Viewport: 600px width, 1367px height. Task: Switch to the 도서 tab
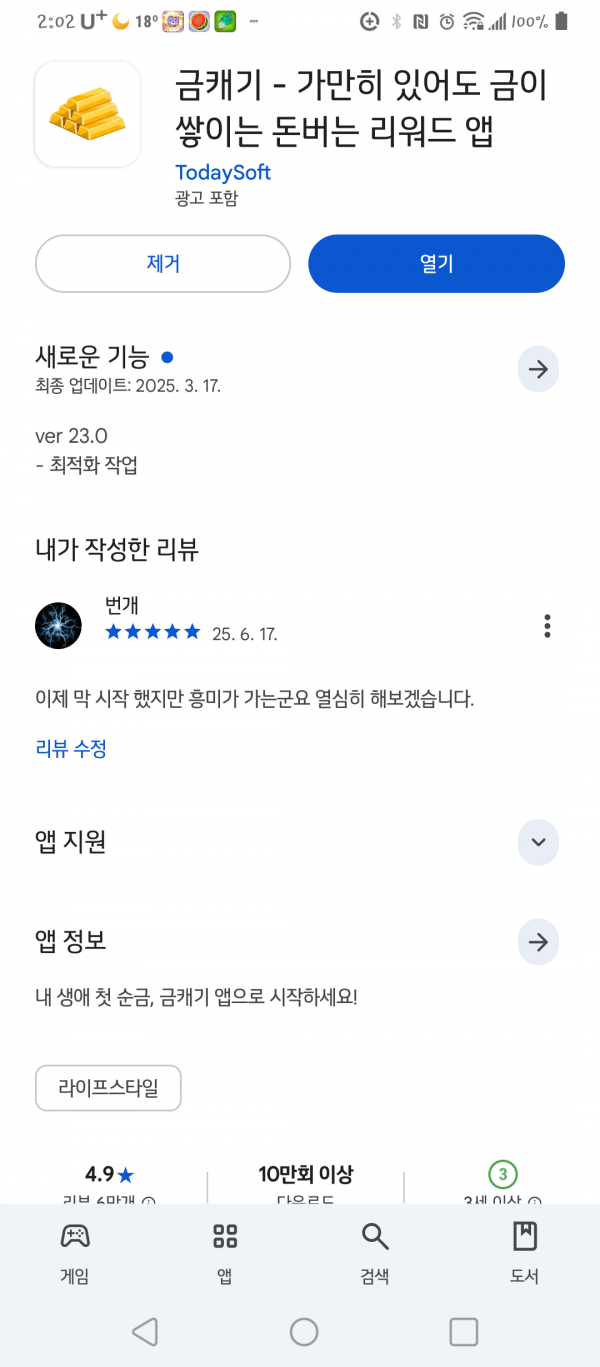coord(525,1253)
